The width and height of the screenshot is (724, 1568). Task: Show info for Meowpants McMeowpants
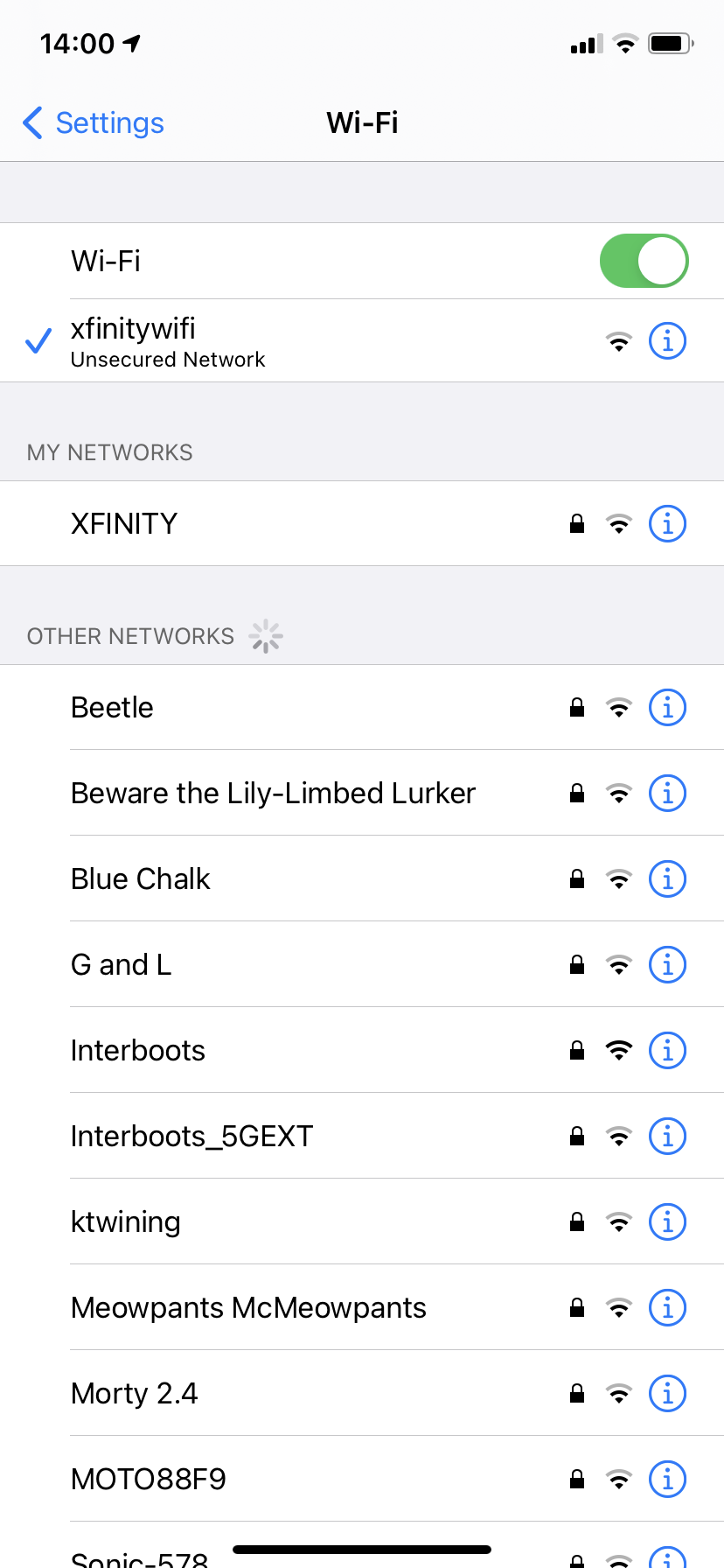point(667,1307)
